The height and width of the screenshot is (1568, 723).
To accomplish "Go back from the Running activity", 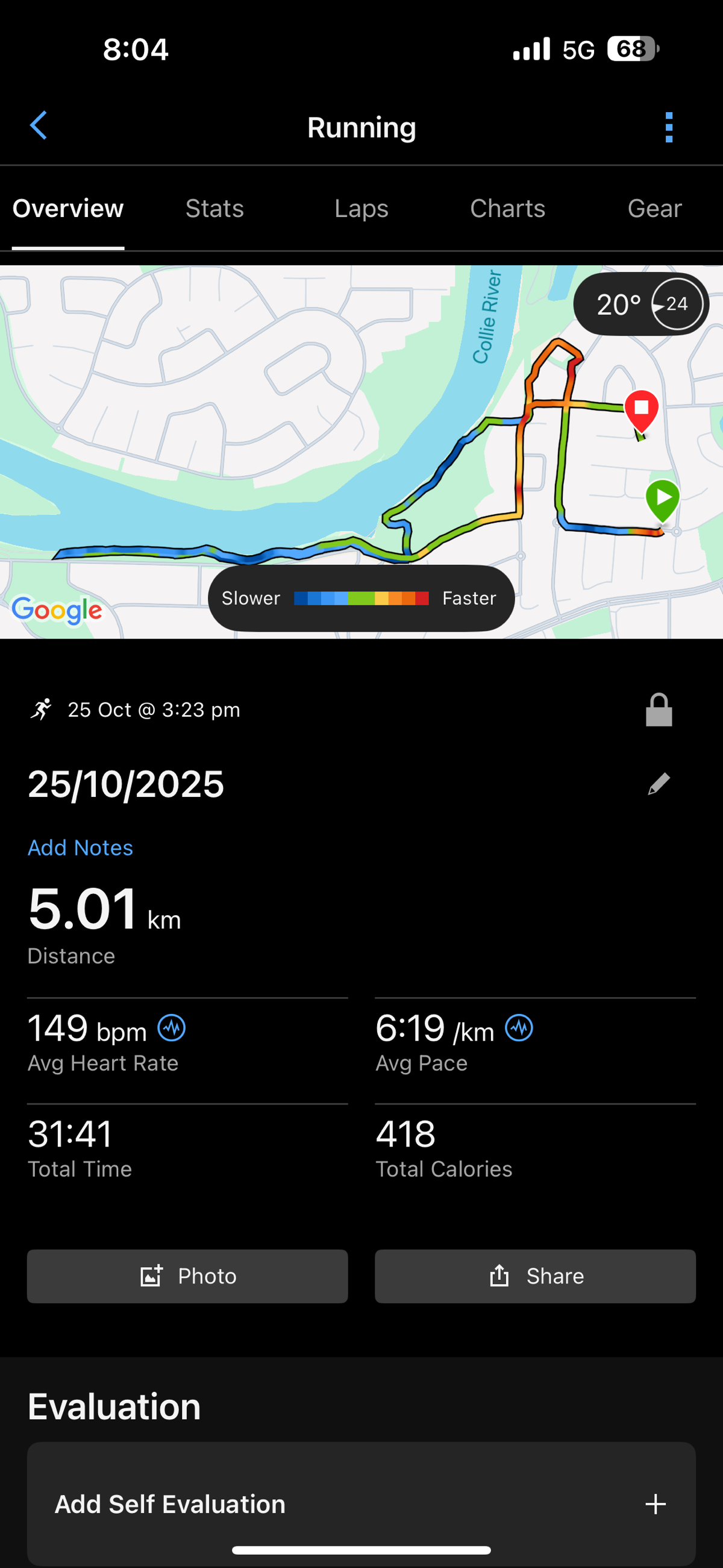I will 39,126.
